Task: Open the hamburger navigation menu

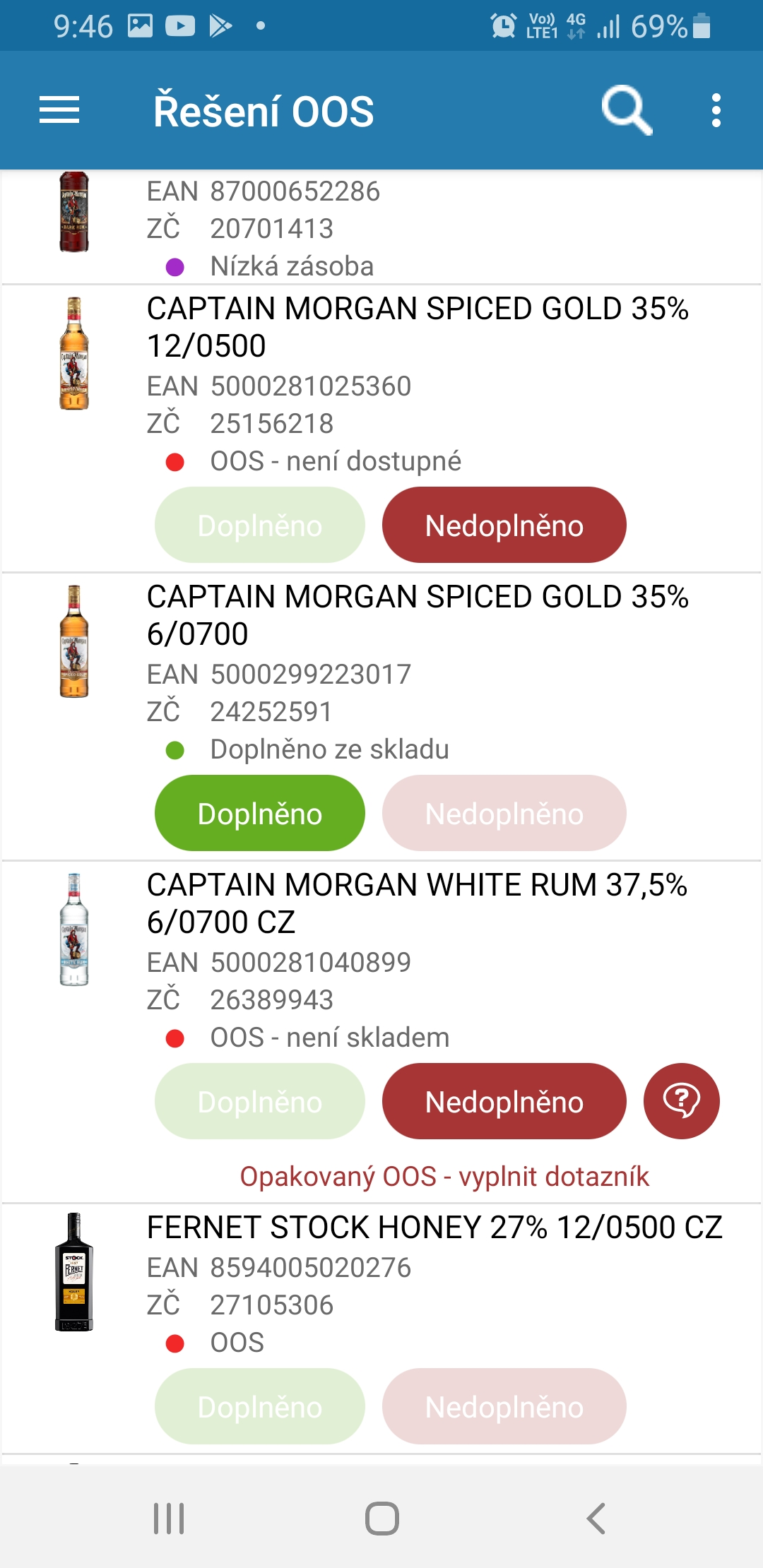Action: tap(59, 110)
